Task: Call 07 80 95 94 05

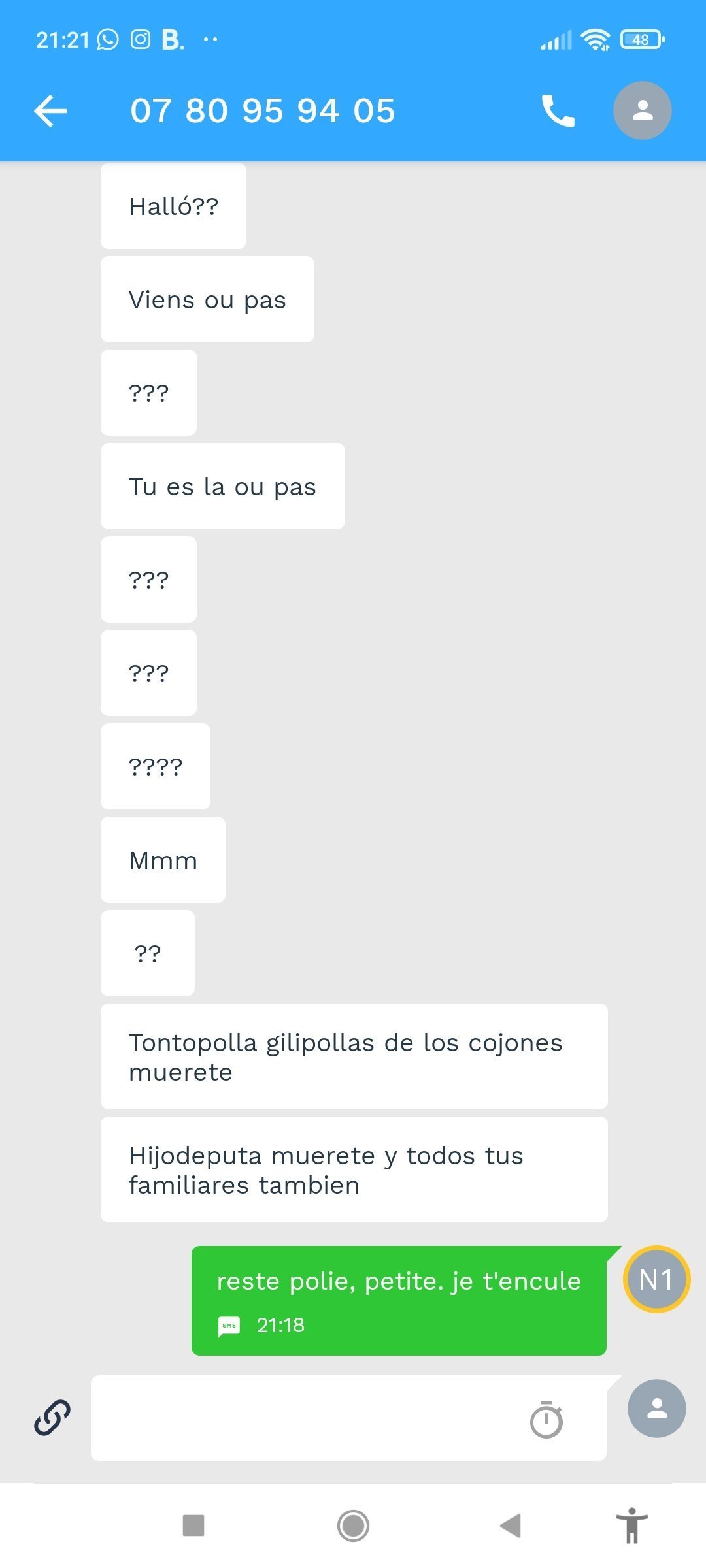Action: tap(558, 110)
